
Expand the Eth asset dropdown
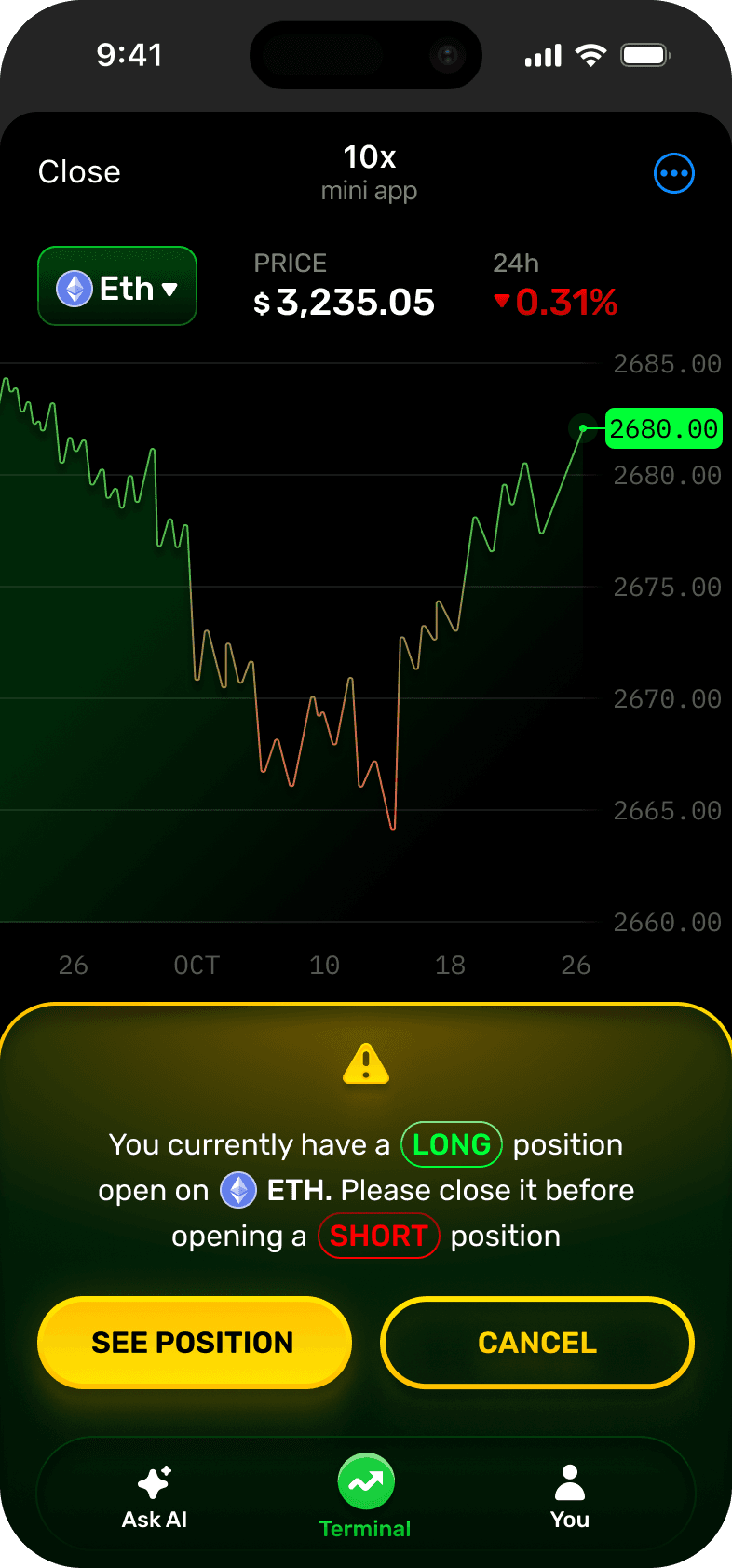(x=117, y=287)
